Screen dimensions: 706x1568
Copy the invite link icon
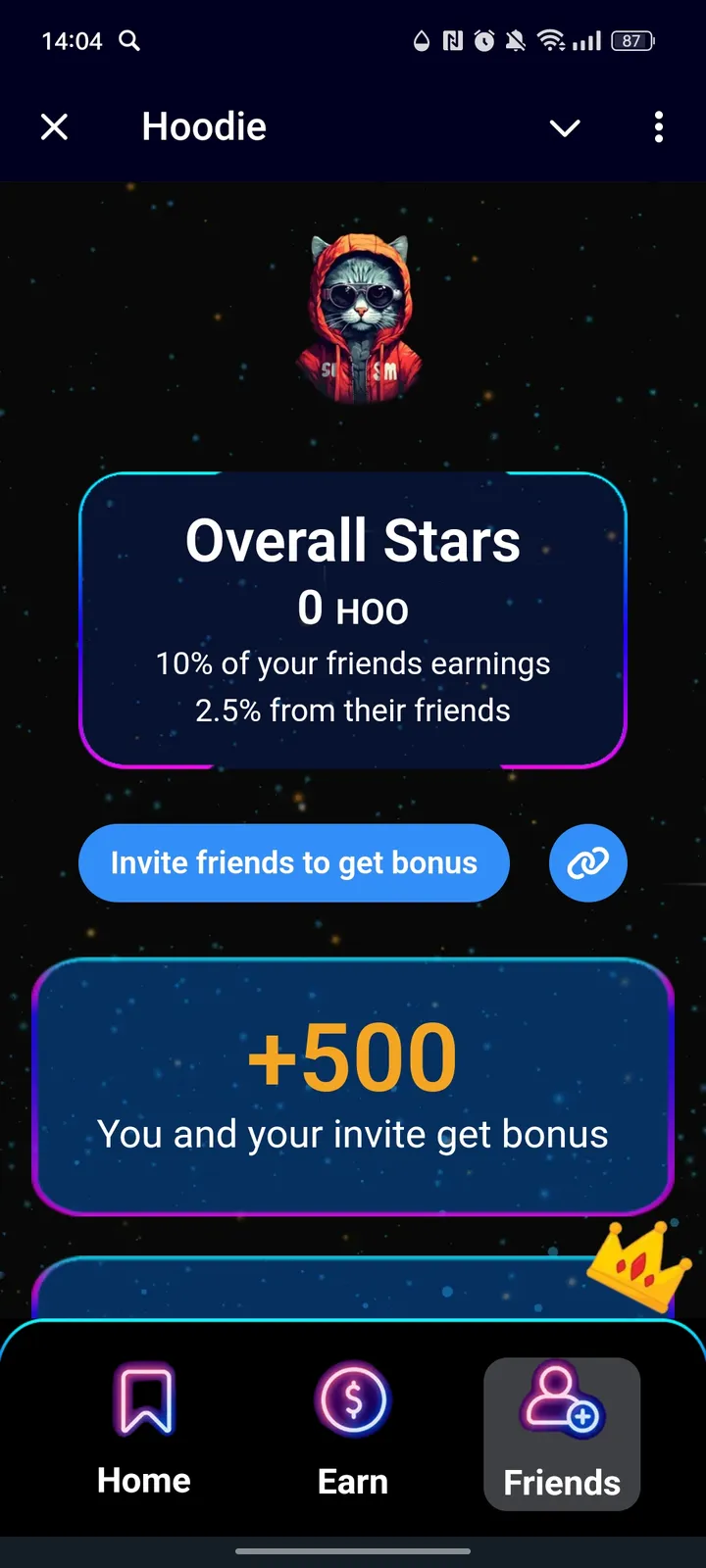pyautogui.click(x=587, y=862)
